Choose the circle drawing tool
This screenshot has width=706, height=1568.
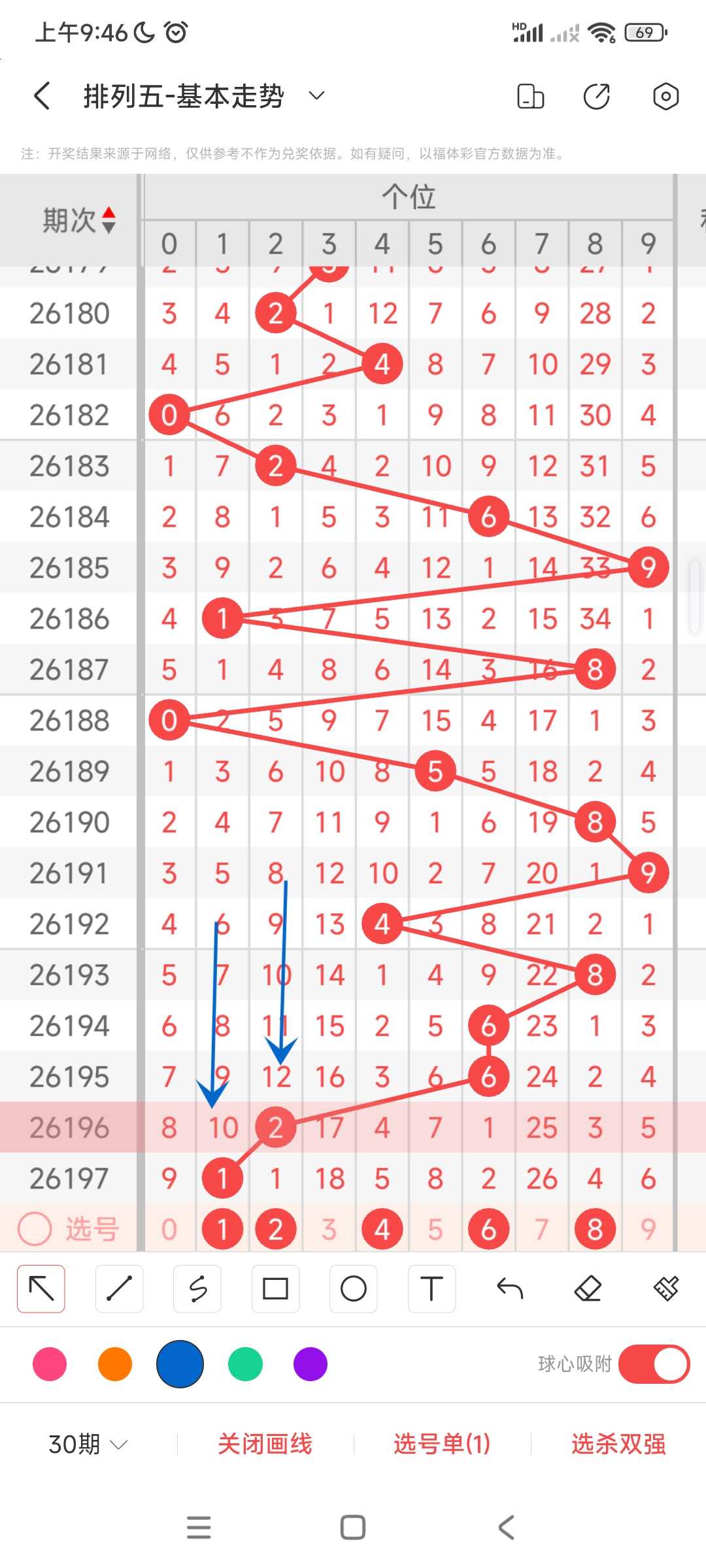point(353,1289)
